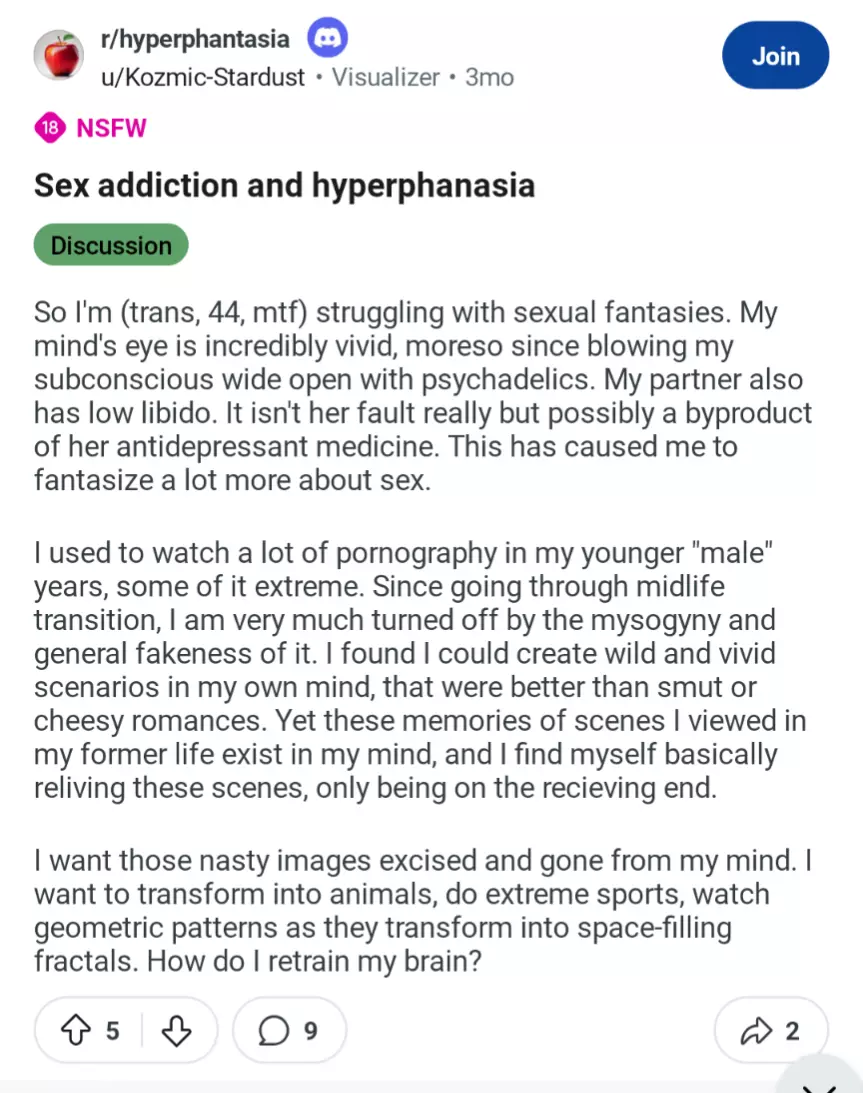Viewport: 863px width, 1093px height.
Task: Open the r/hyperphantasia subreddit link
Action: (x=195, y=40)
